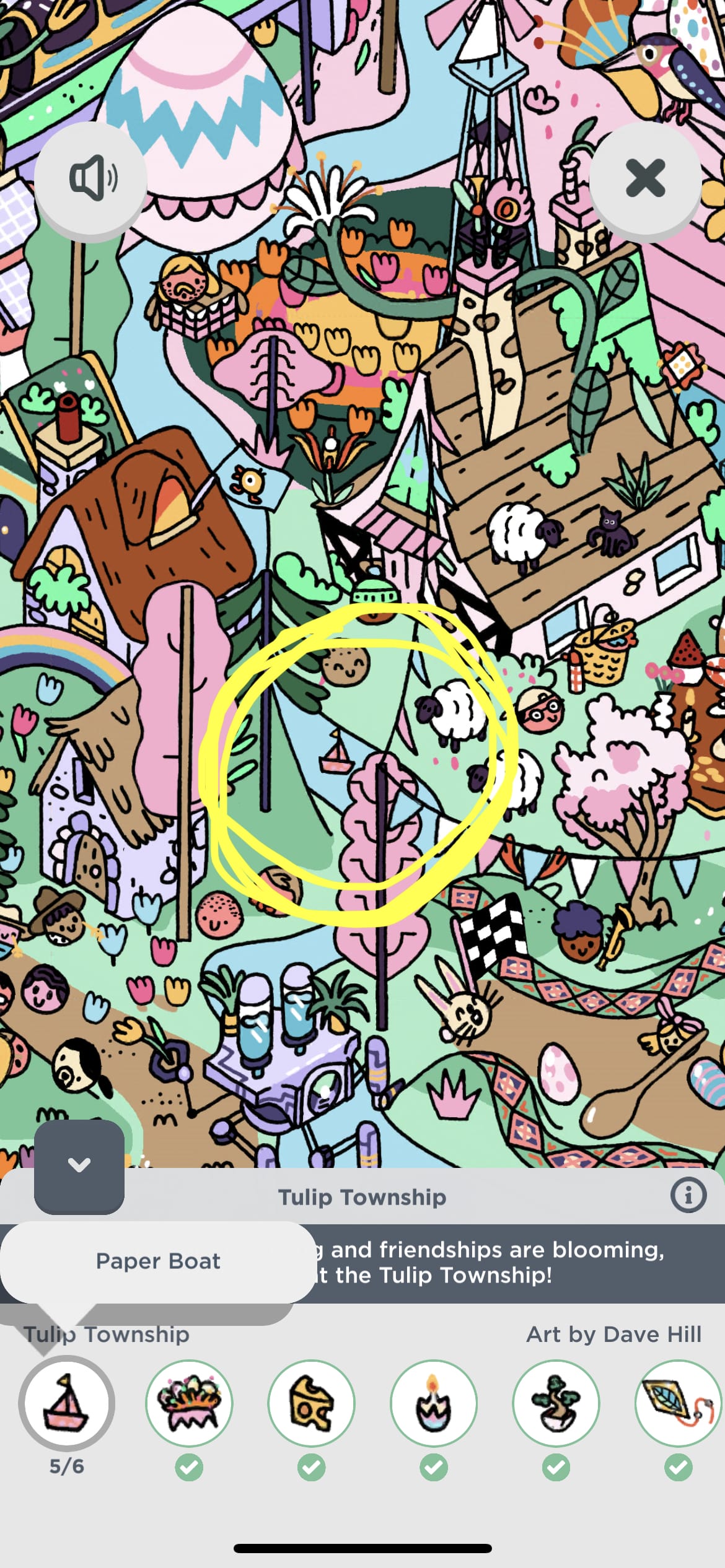Image resolution: width=725 pixels, height=1568 pixels.
Task: Select the egg candle item
Action: point(434,1404)
